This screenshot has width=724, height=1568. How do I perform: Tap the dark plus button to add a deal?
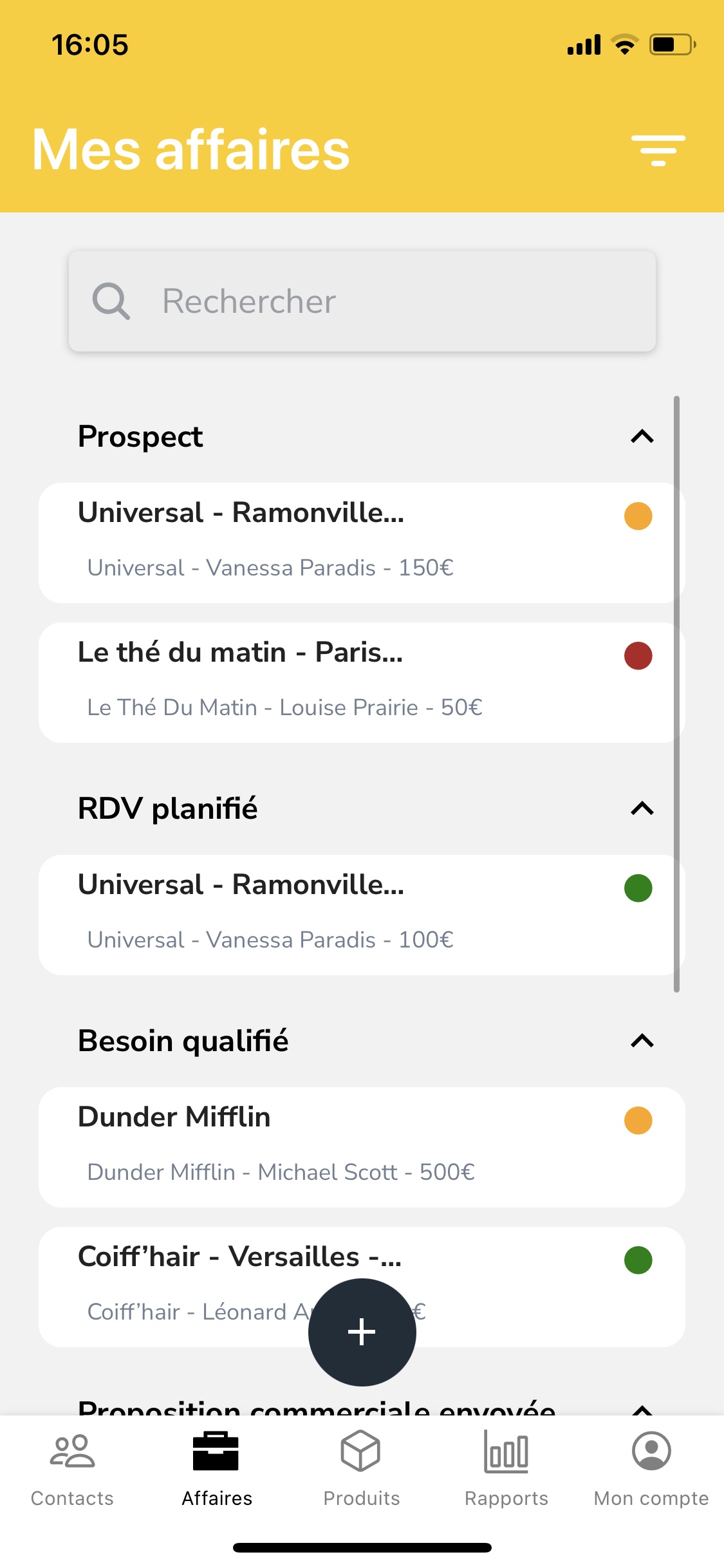pos(362,1331)
